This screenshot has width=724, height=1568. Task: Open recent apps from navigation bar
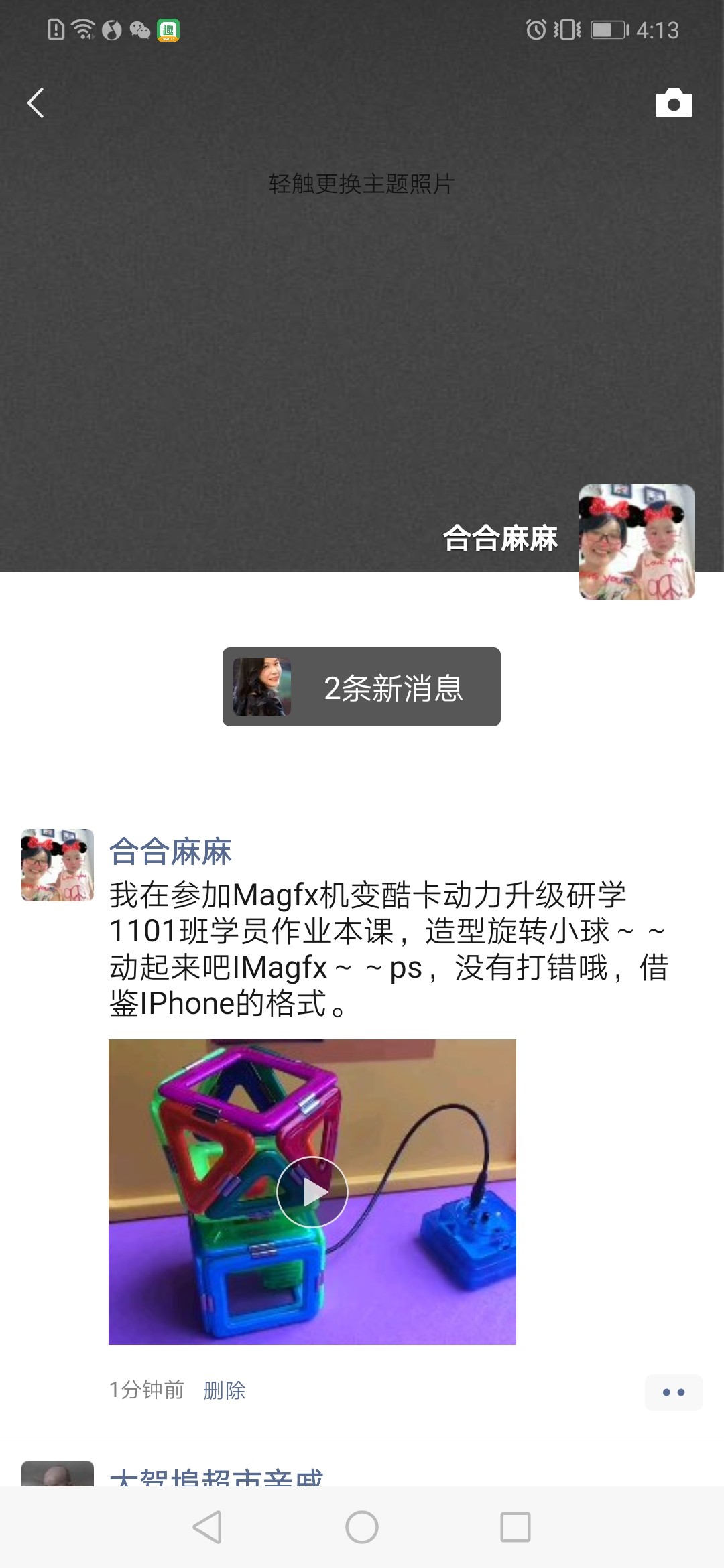click(x=515, y=1528)
